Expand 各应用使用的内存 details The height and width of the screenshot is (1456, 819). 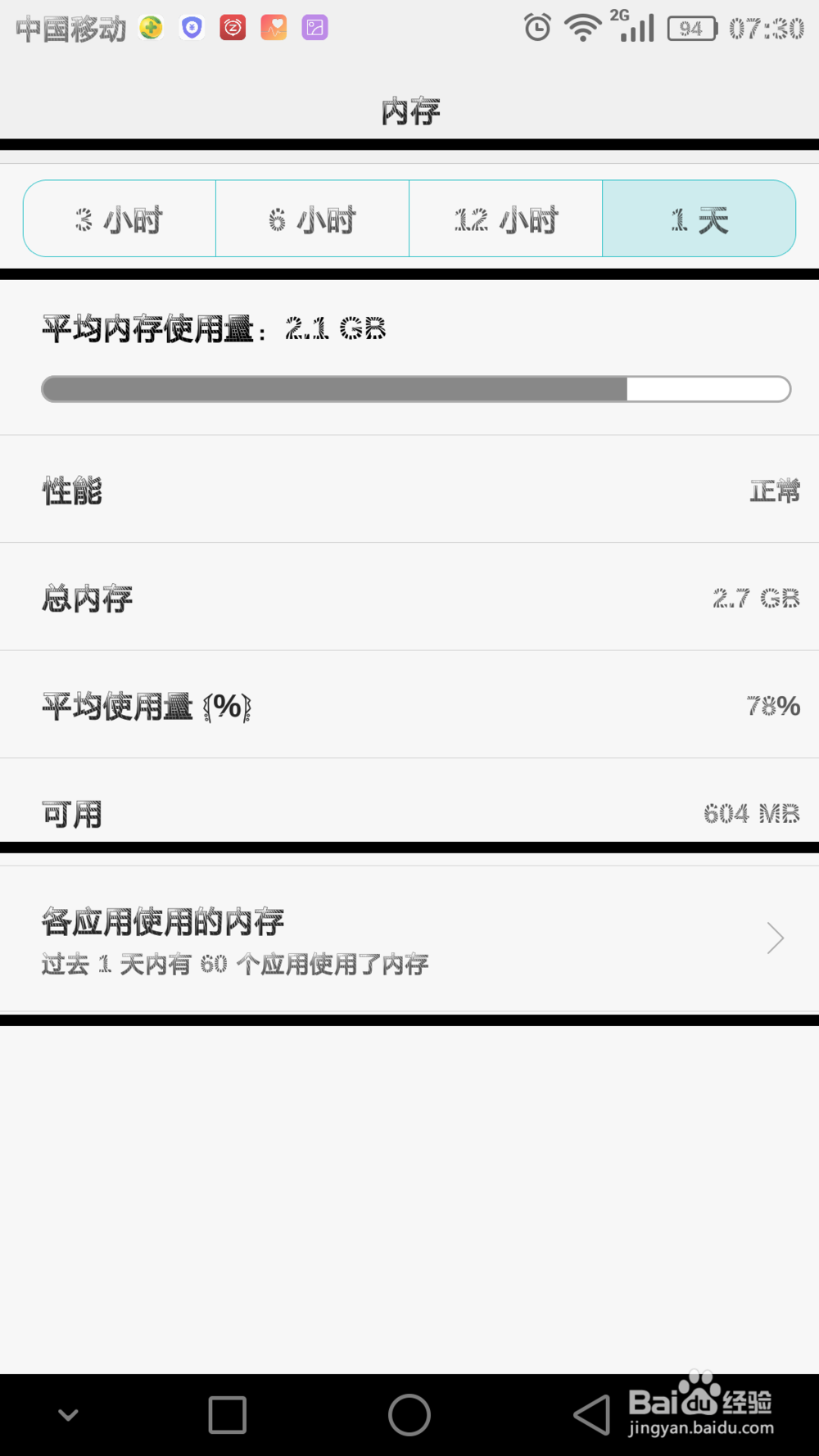[x=328, y=938]
